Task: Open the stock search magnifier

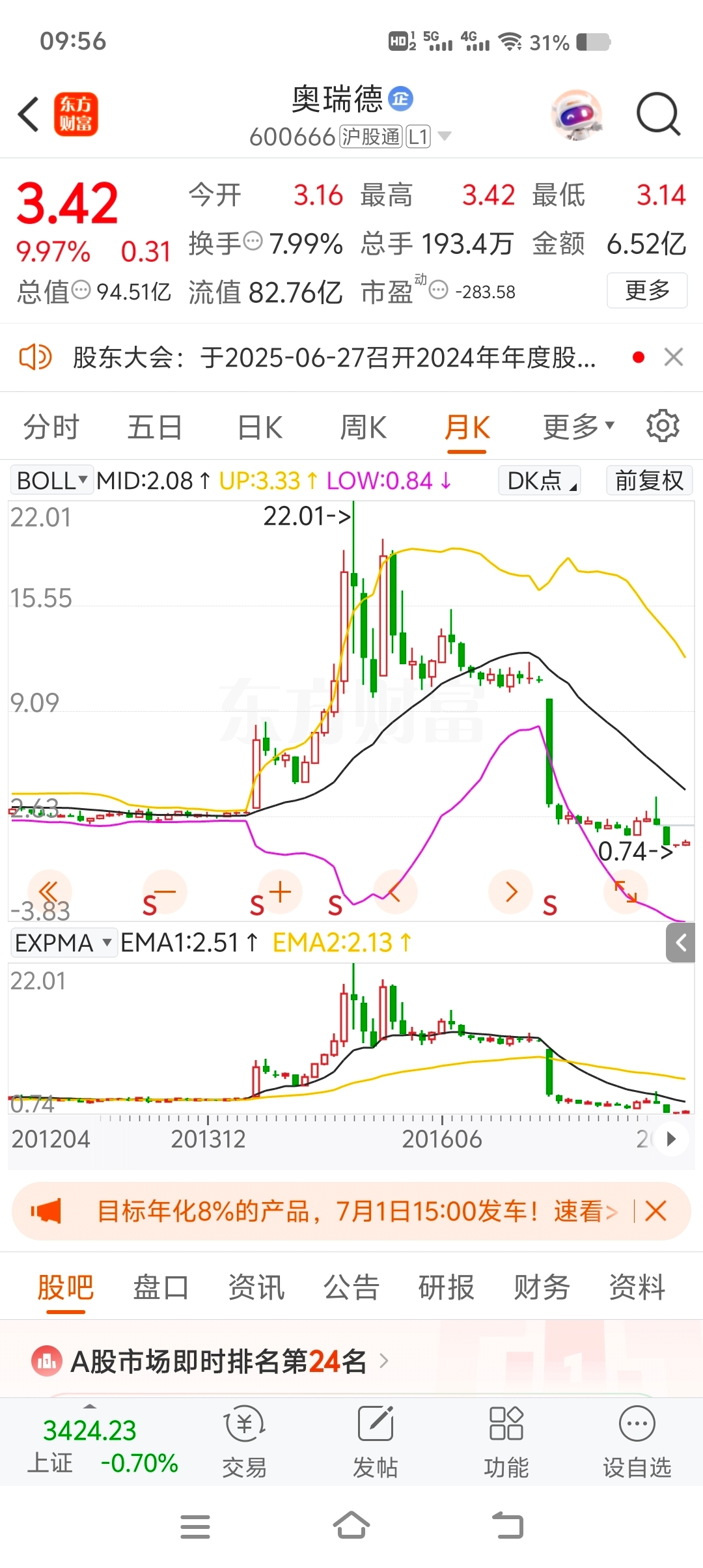Action: 658,115
